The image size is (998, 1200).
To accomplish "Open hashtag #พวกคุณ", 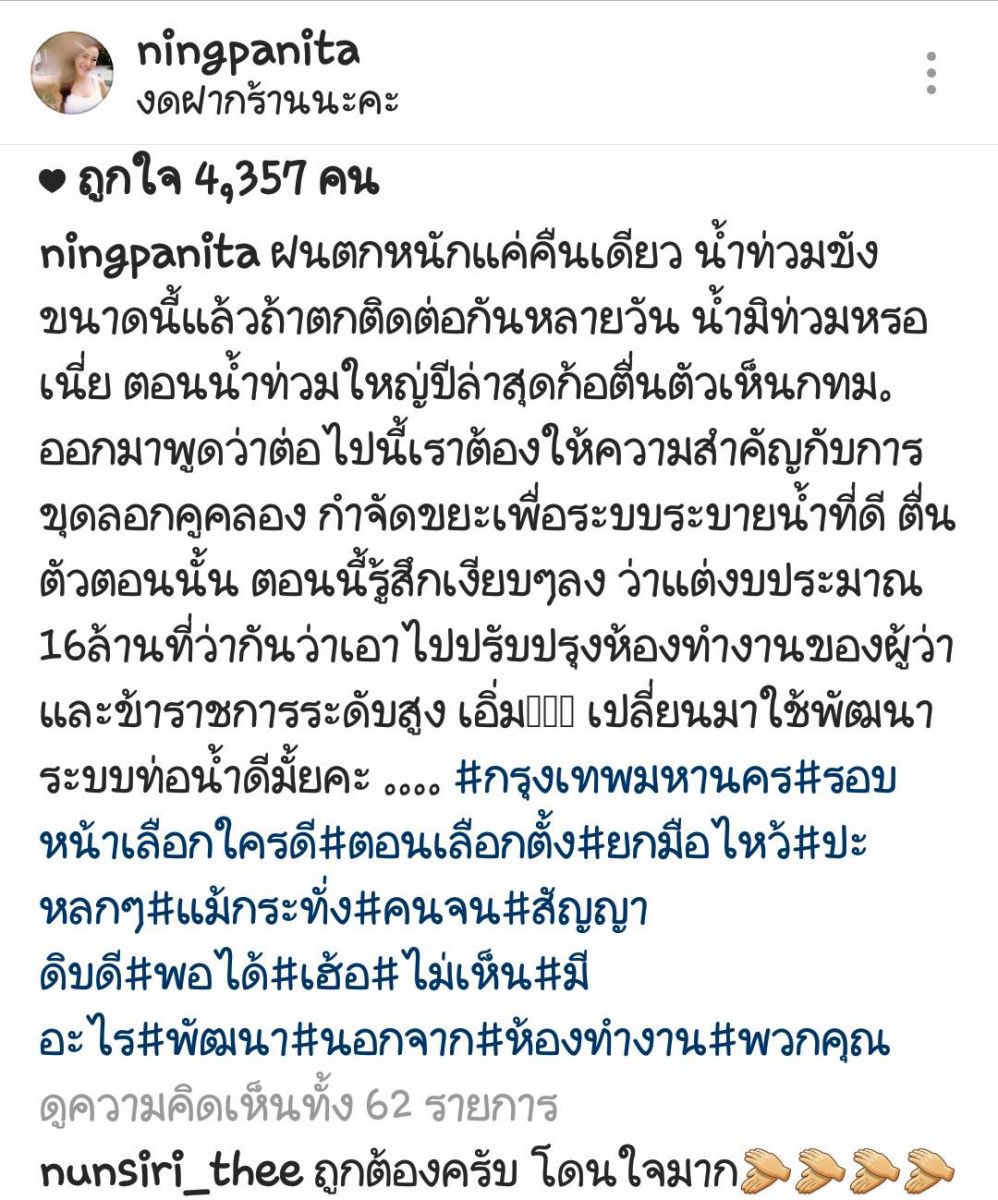I will pyautogui.click(x=800, y=1042).
